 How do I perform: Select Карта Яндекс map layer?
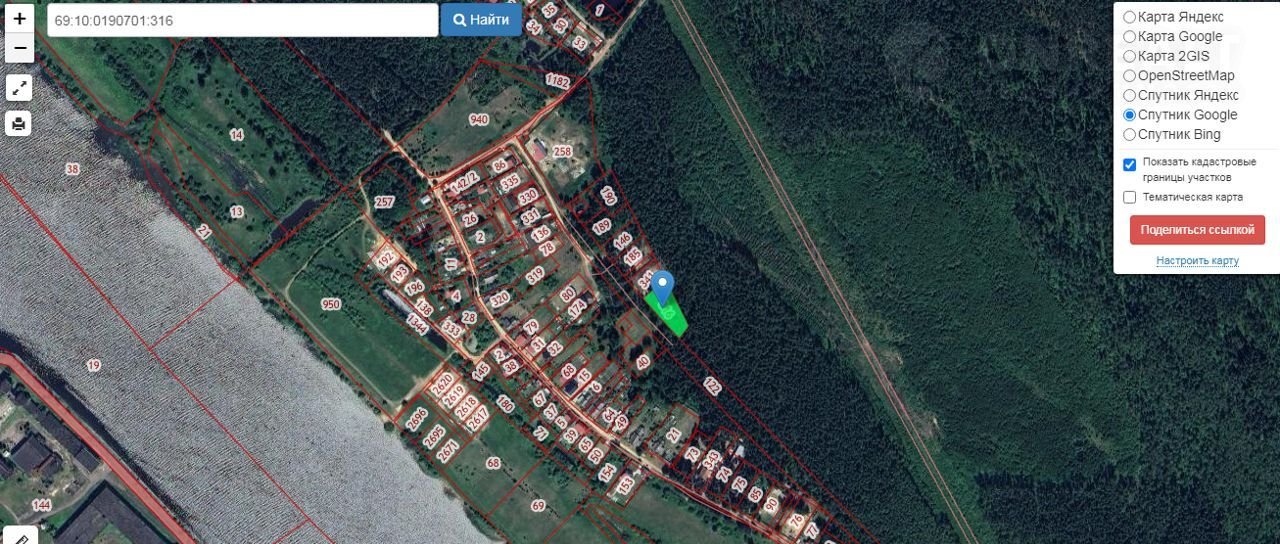click(x=1130, y=17)
